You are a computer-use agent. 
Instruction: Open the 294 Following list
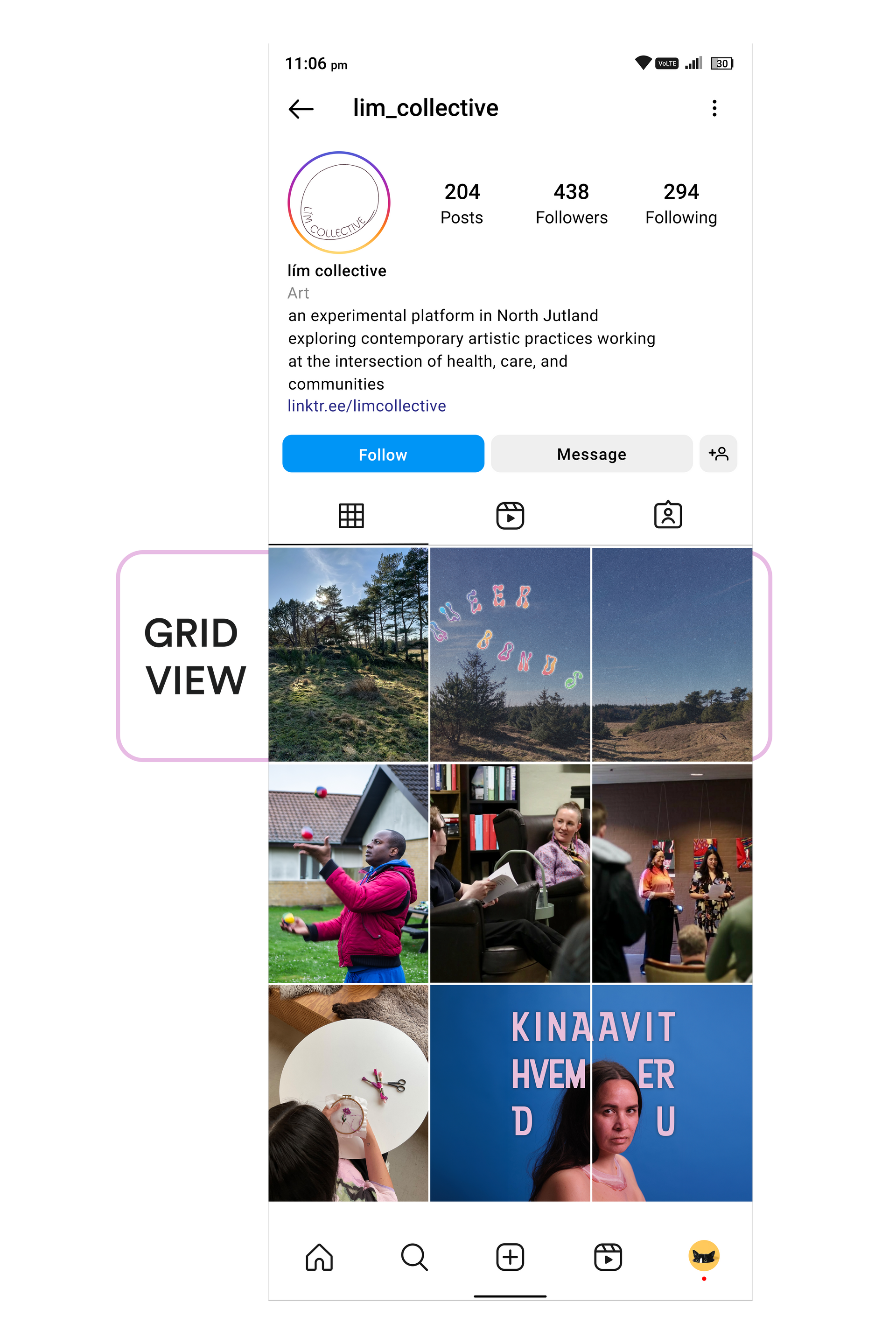[x=680, y=203]
